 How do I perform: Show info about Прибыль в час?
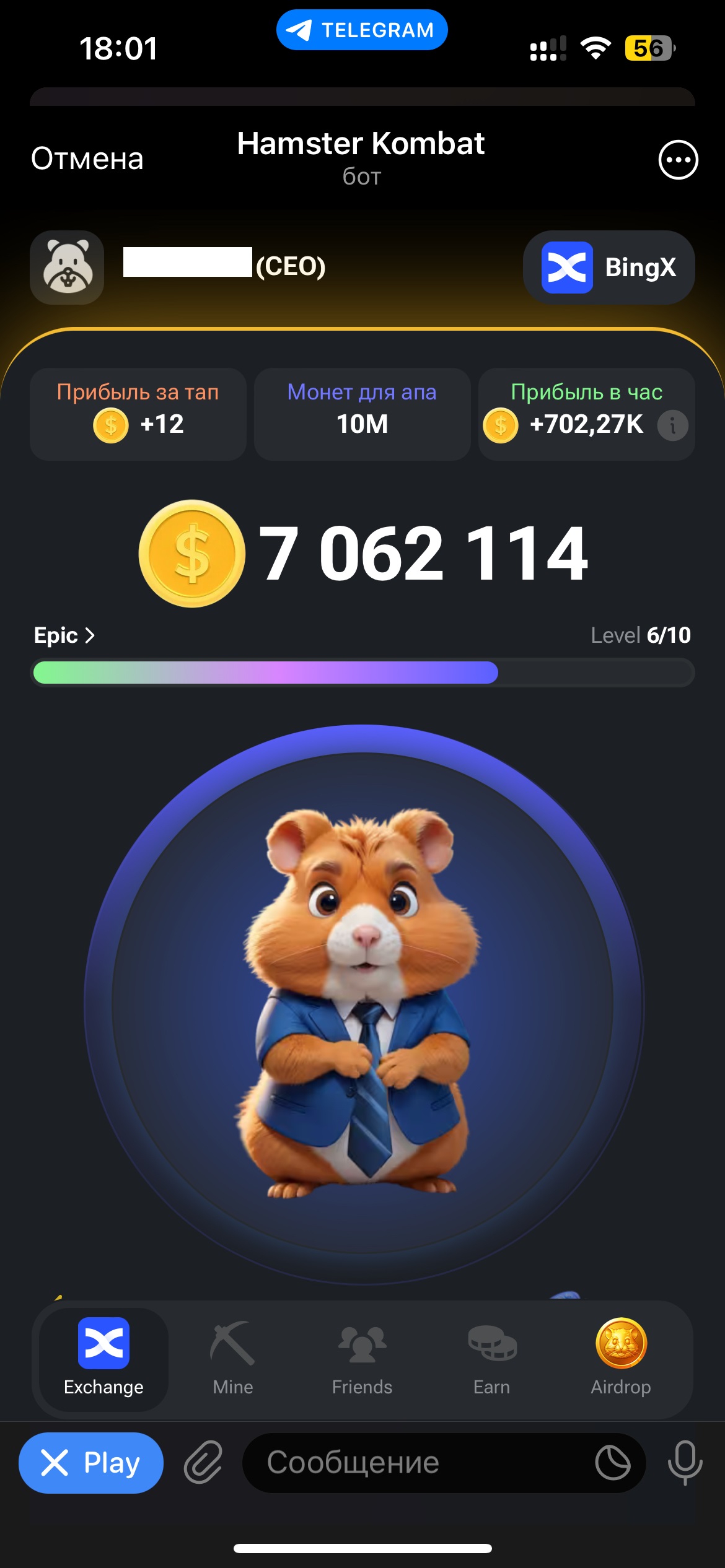pyautogui.click(x=672, y=425)
